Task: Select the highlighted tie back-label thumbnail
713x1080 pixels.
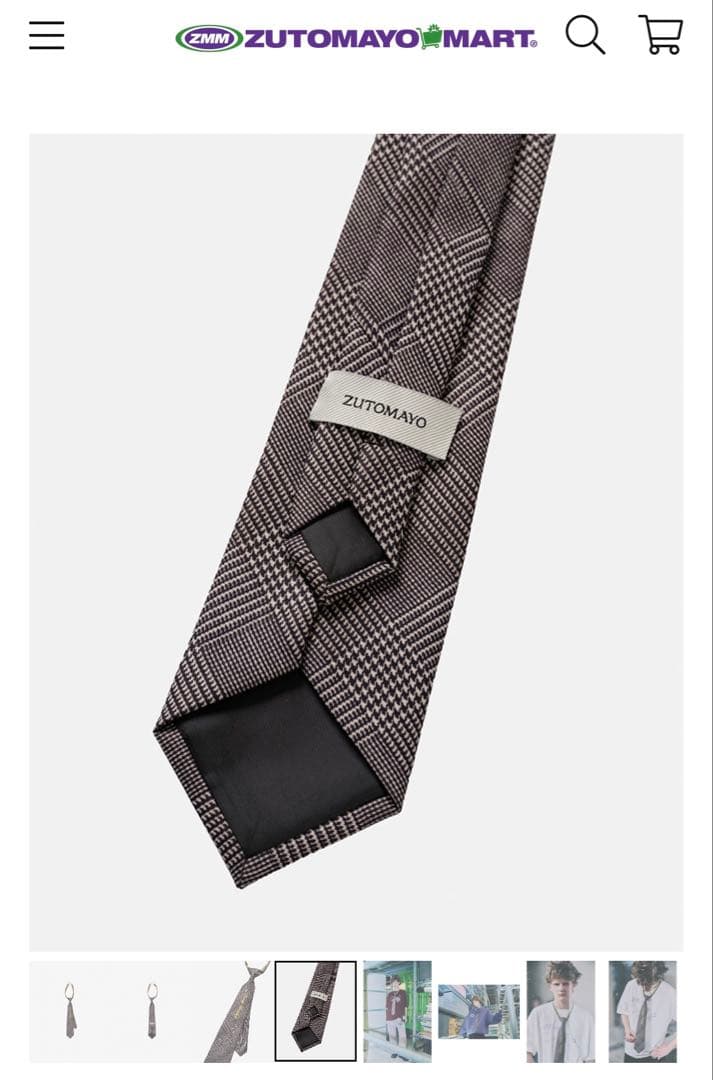Action: pos(316,1010)
